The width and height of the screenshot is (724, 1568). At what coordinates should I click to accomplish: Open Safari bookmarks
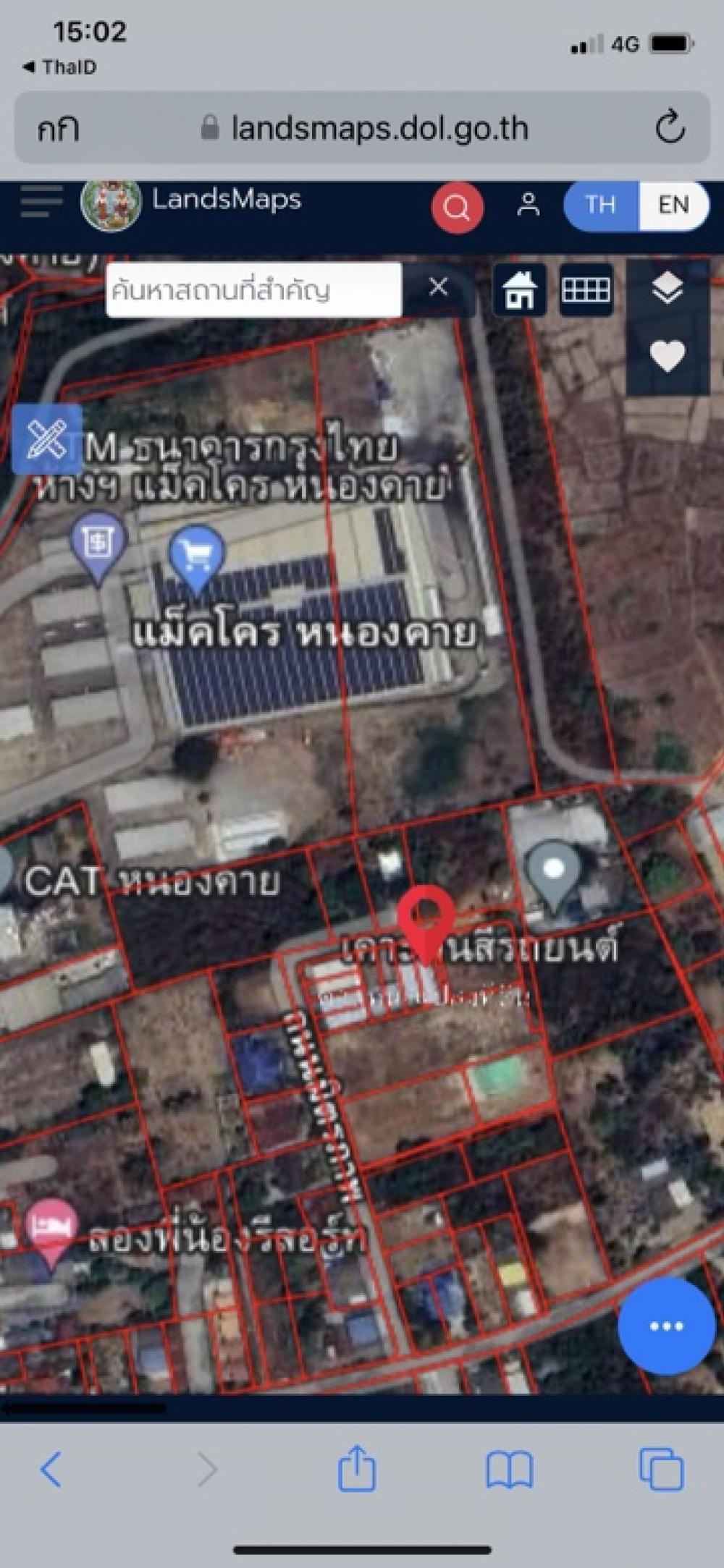tap(510, 1470)
